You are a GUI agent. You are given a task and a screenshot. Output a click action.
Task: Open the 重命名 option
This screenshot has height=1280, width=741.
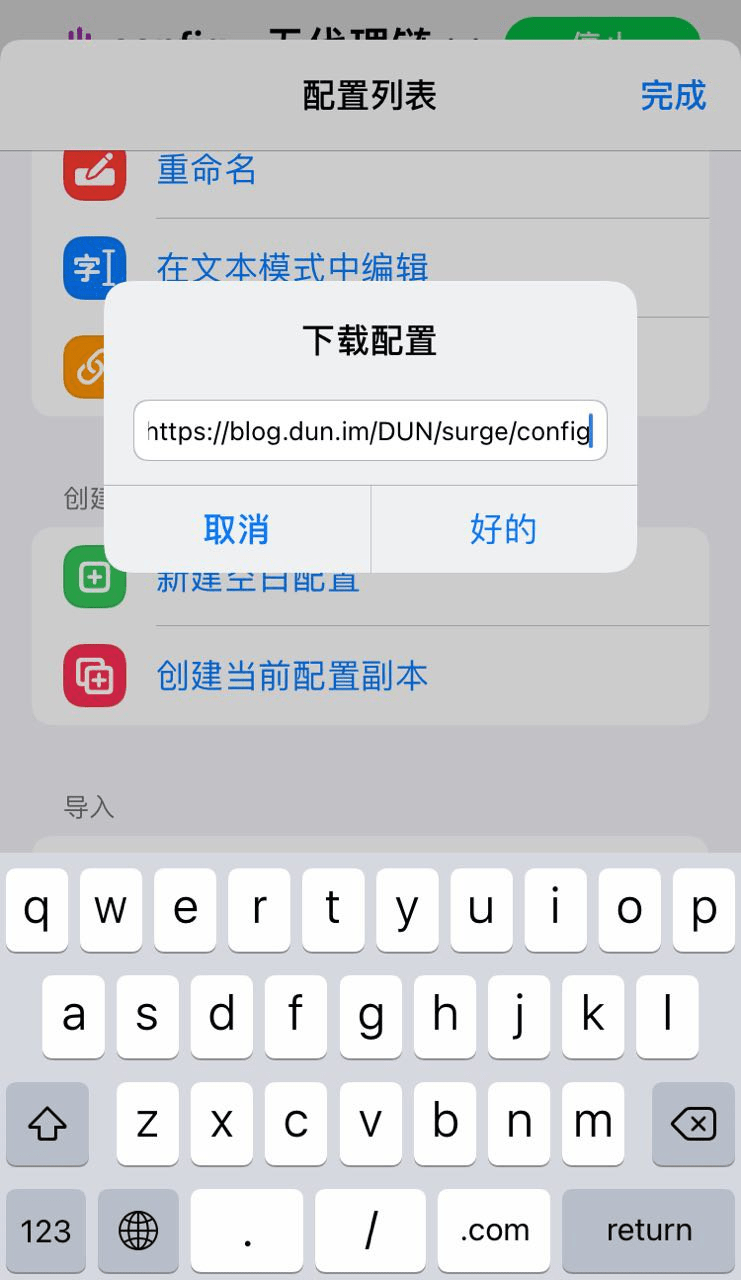207,170
